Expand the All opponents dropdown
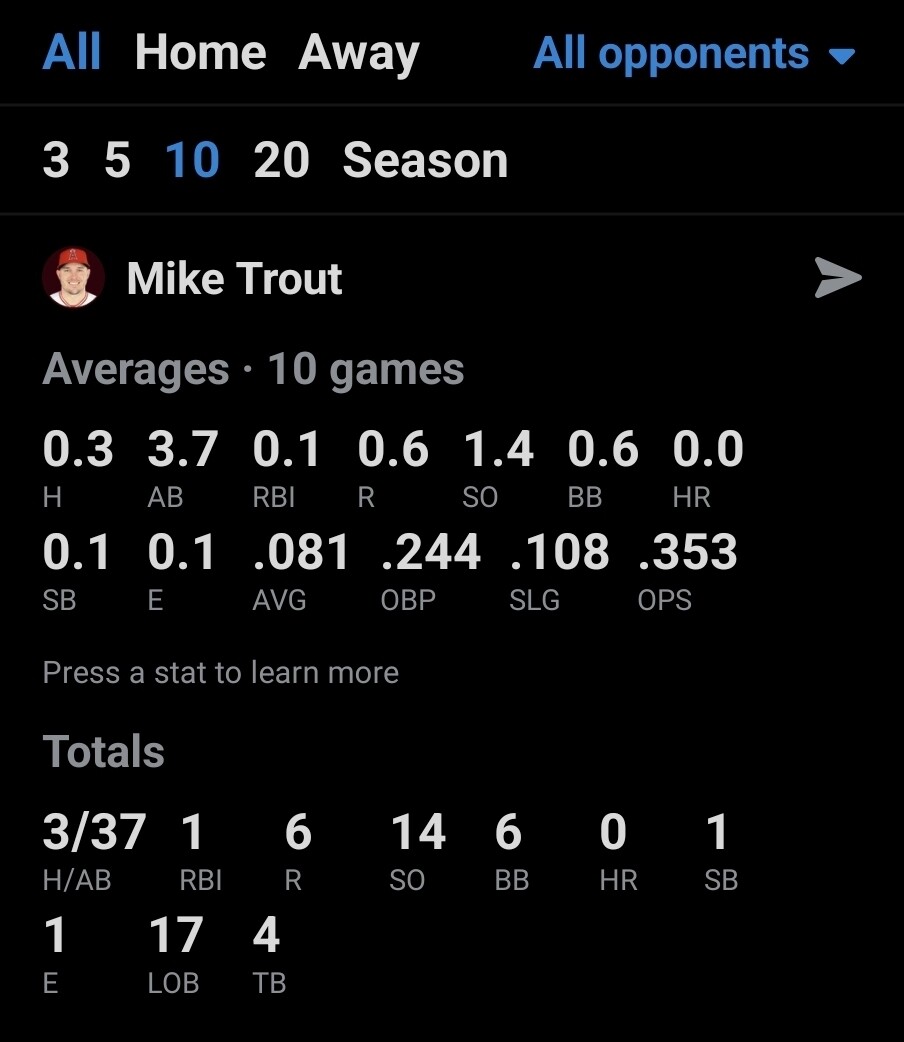Viewport: 904px width, 1042px height. point(694,53)
